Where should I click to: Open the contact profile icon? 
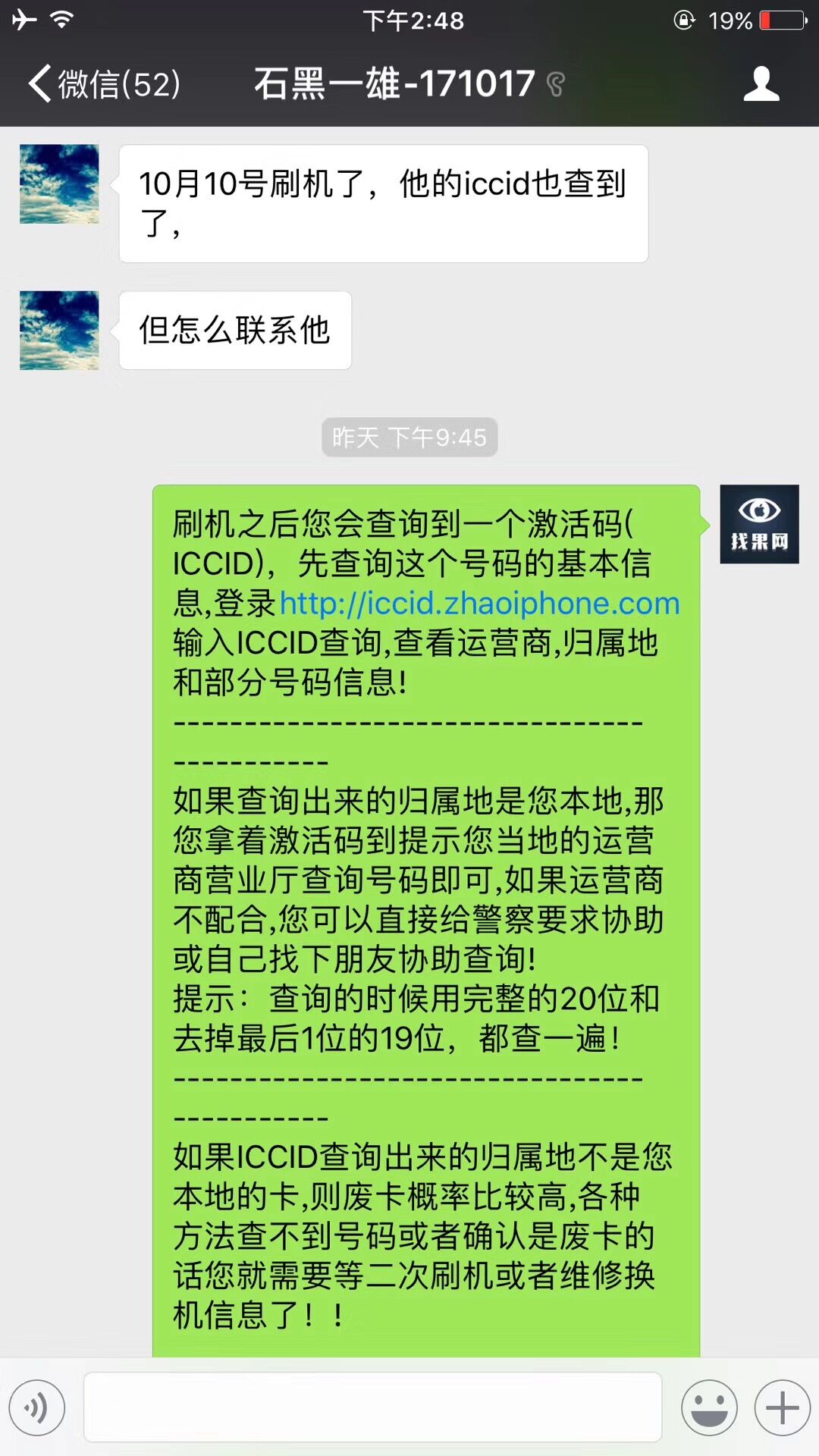[761, 83]
